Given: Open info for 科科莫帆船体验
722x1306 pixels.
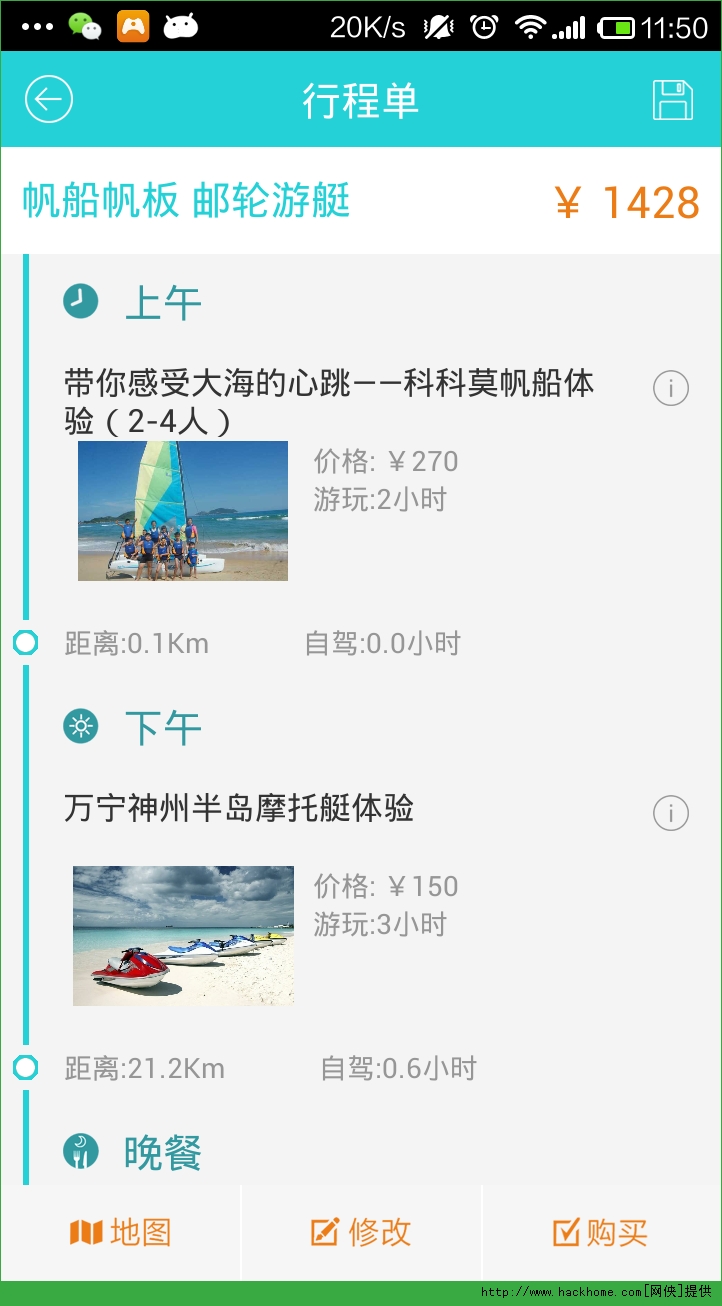Looking at the screenshot, I should pyautogui.click(x=671, y=388).
